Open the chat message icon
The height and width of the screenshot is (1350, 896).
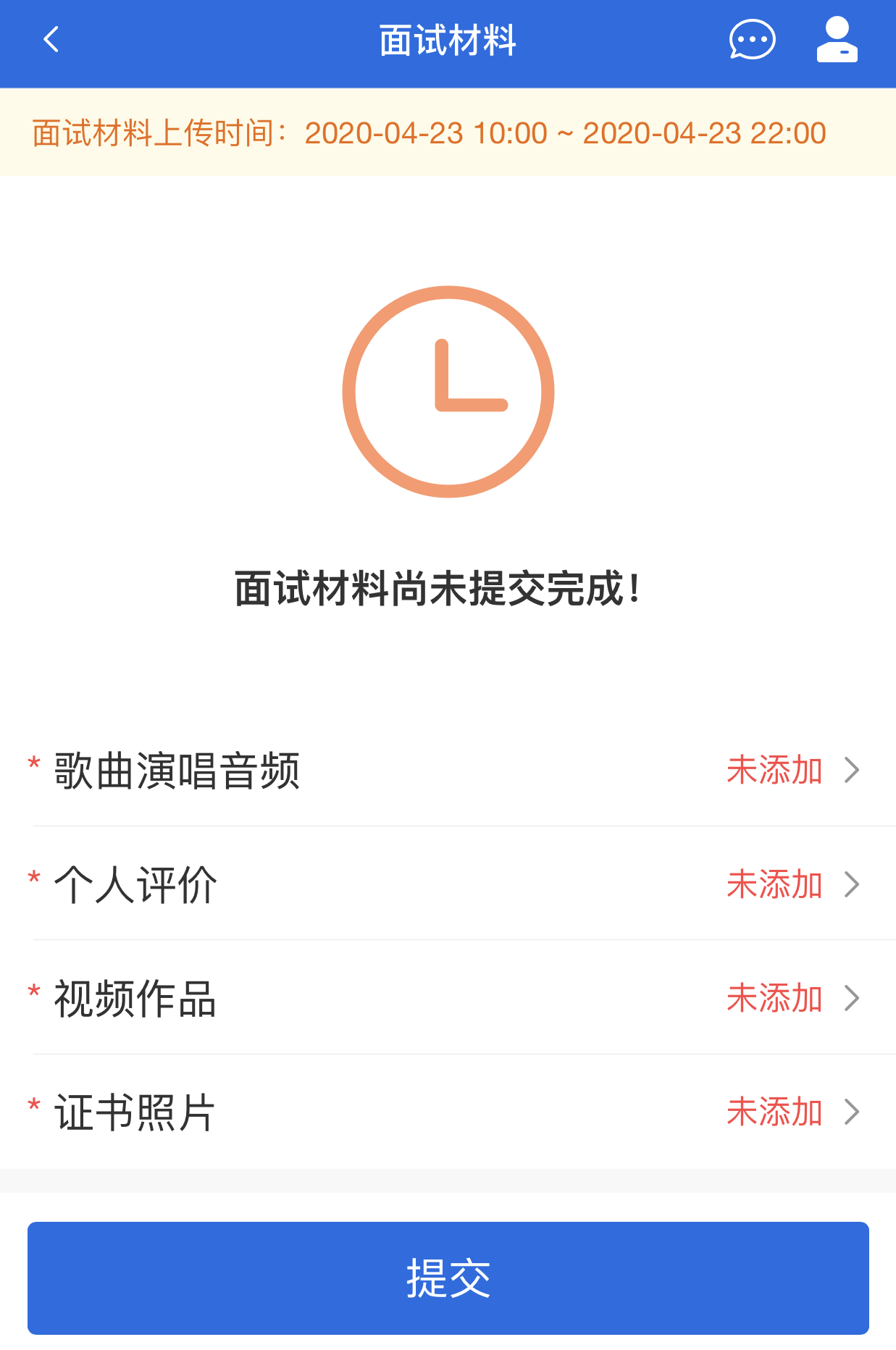point(751,40)
